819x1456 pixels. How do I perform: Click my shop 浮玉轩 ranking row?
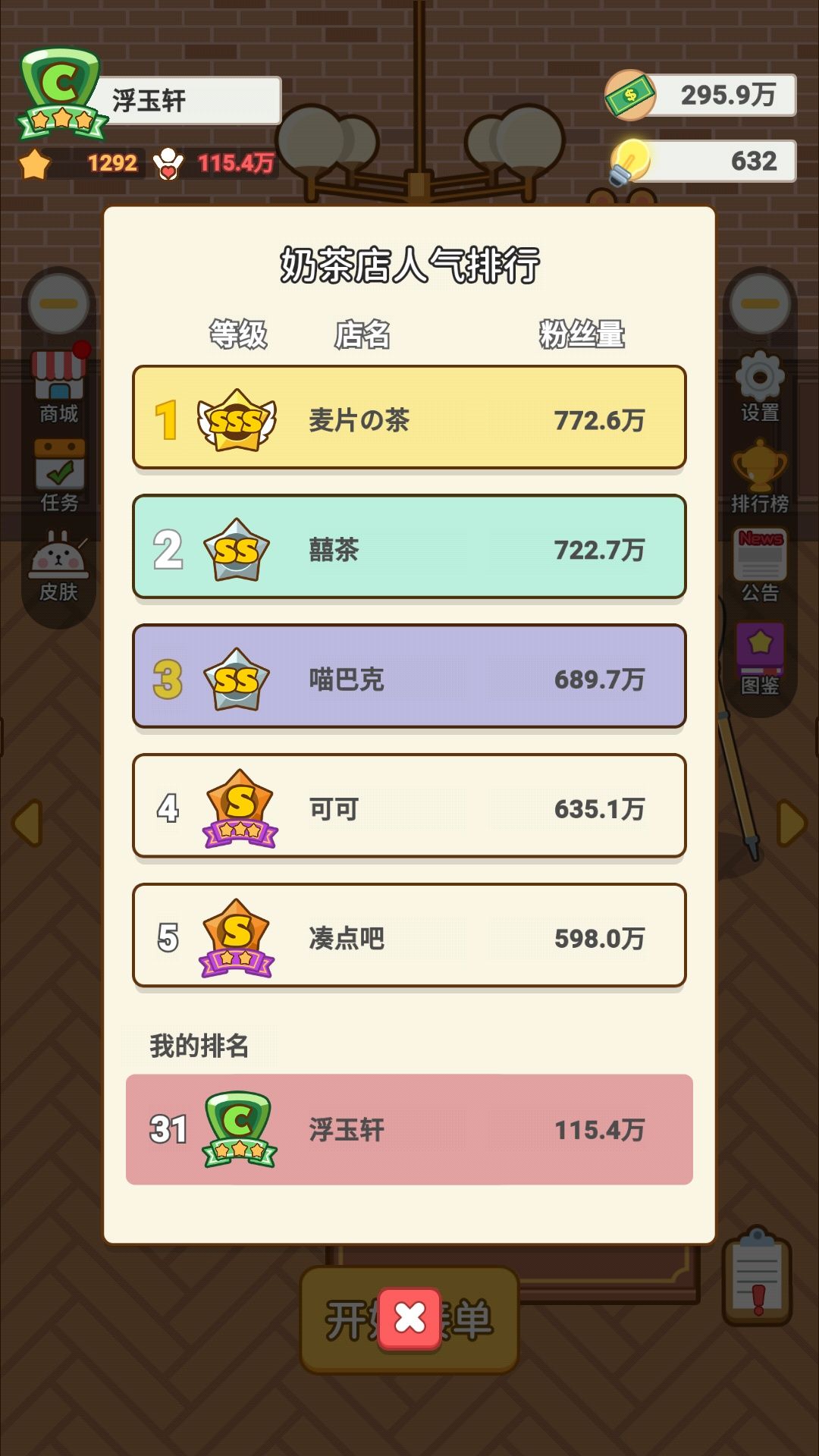(409, 1130)
